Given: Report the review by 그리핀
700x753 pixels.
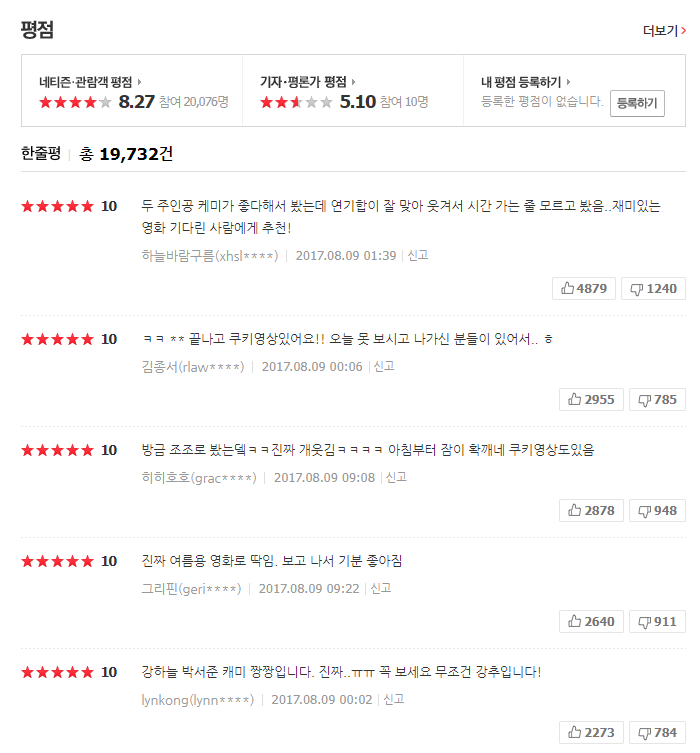Looking at the screenshot, I should (381, 588).
